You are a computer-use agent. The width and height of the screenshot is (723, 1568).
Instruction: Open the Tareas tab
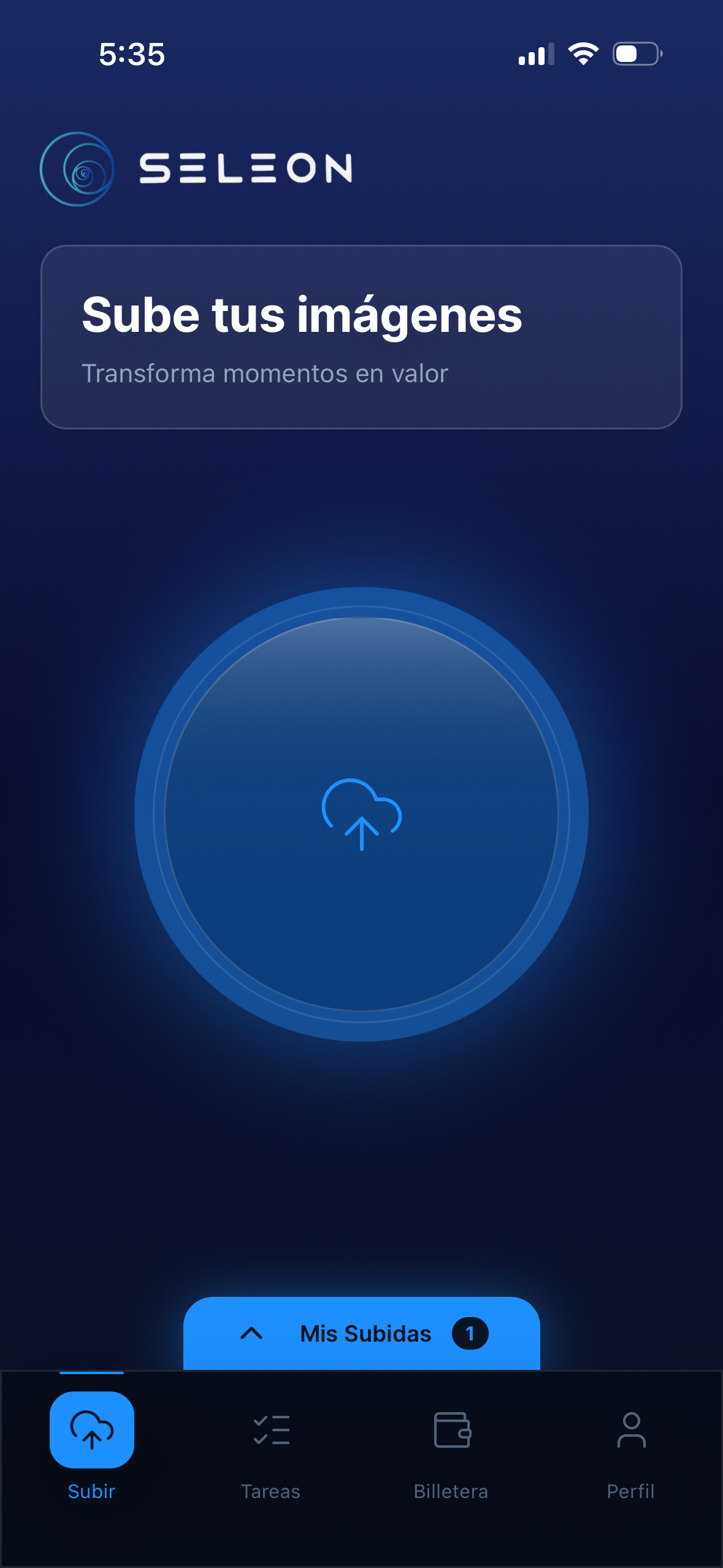pos(271,1447)
